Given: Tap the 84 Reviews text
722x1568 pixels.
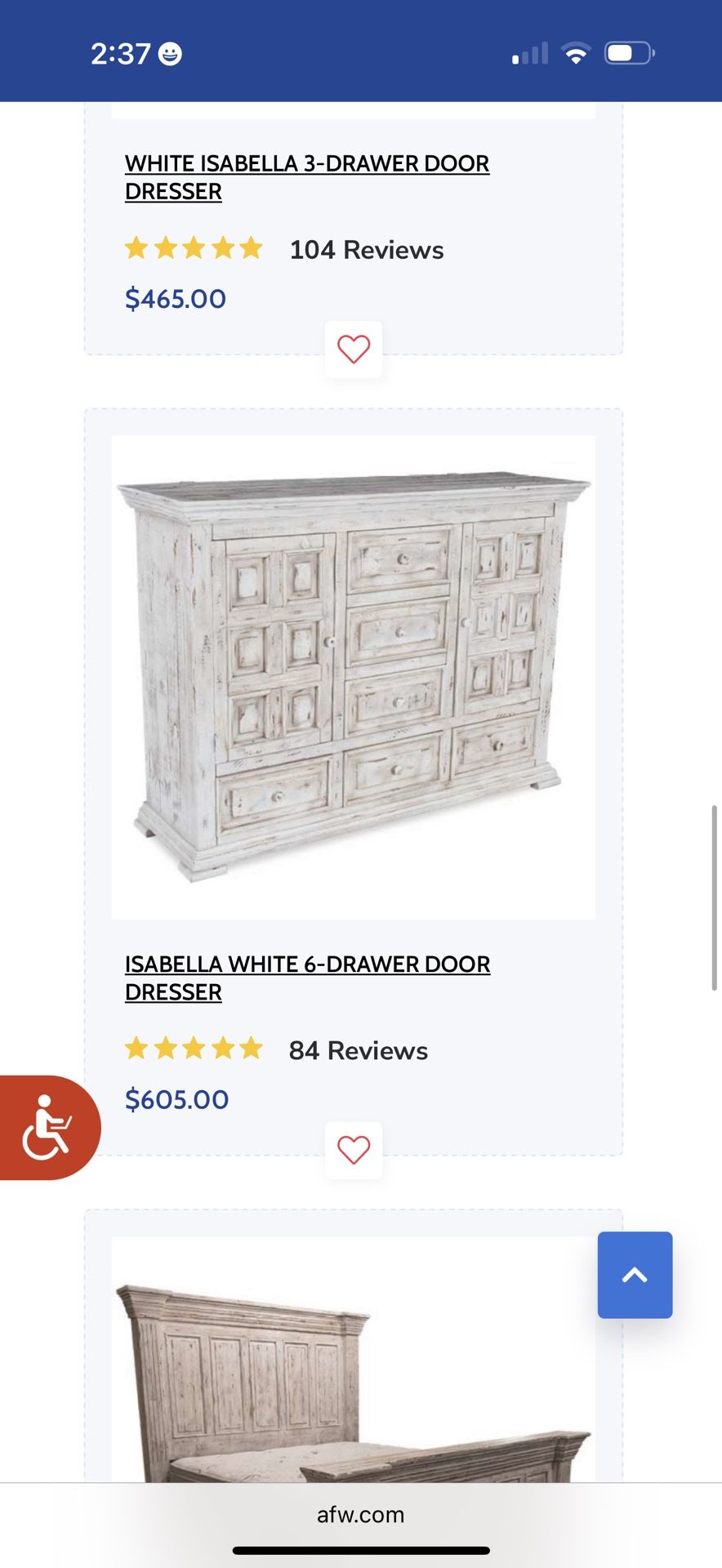Looking at the screenshot, I should coord(359,1050).
